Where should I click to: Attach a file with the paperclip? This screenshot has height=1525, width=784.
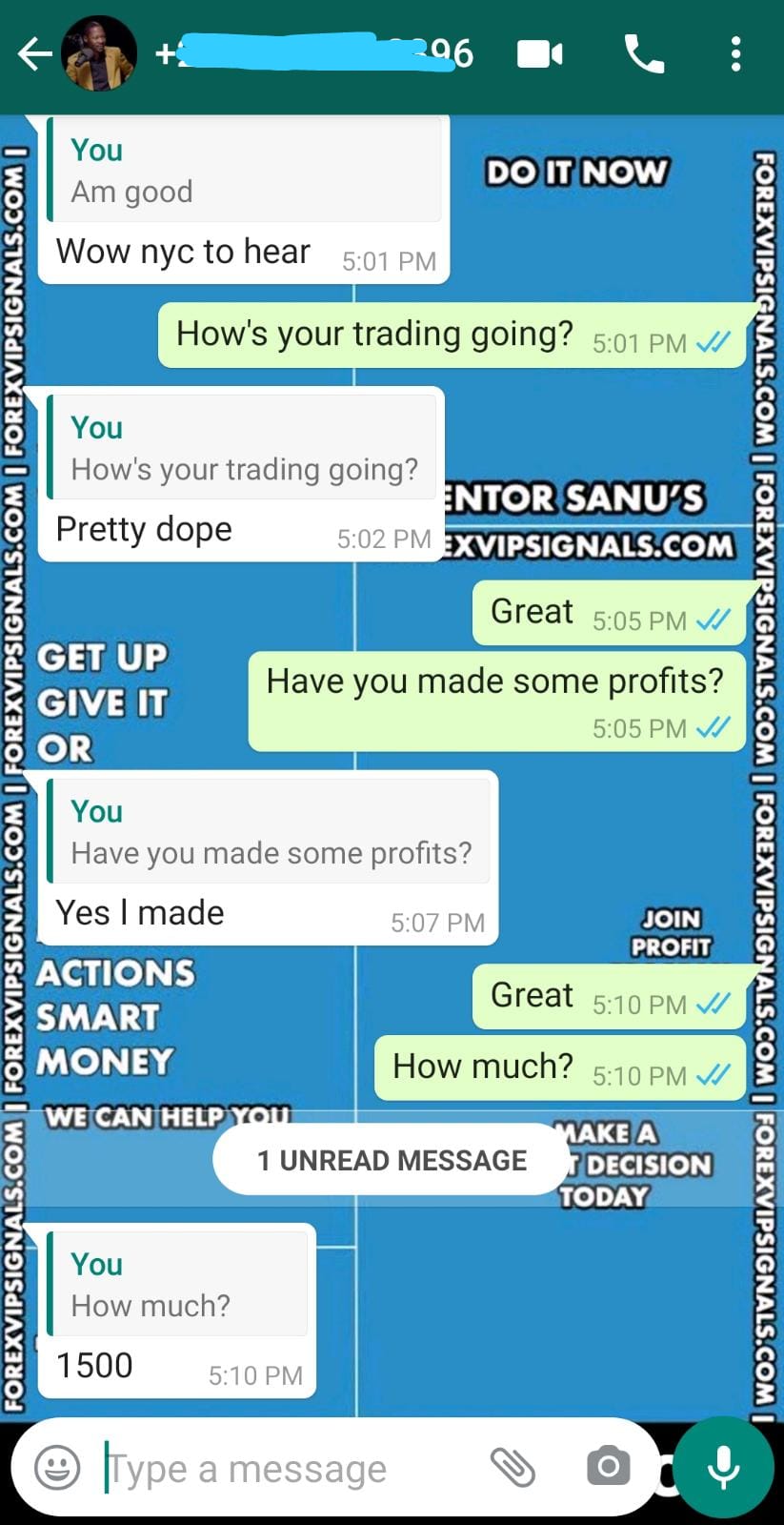point(513,1468)
